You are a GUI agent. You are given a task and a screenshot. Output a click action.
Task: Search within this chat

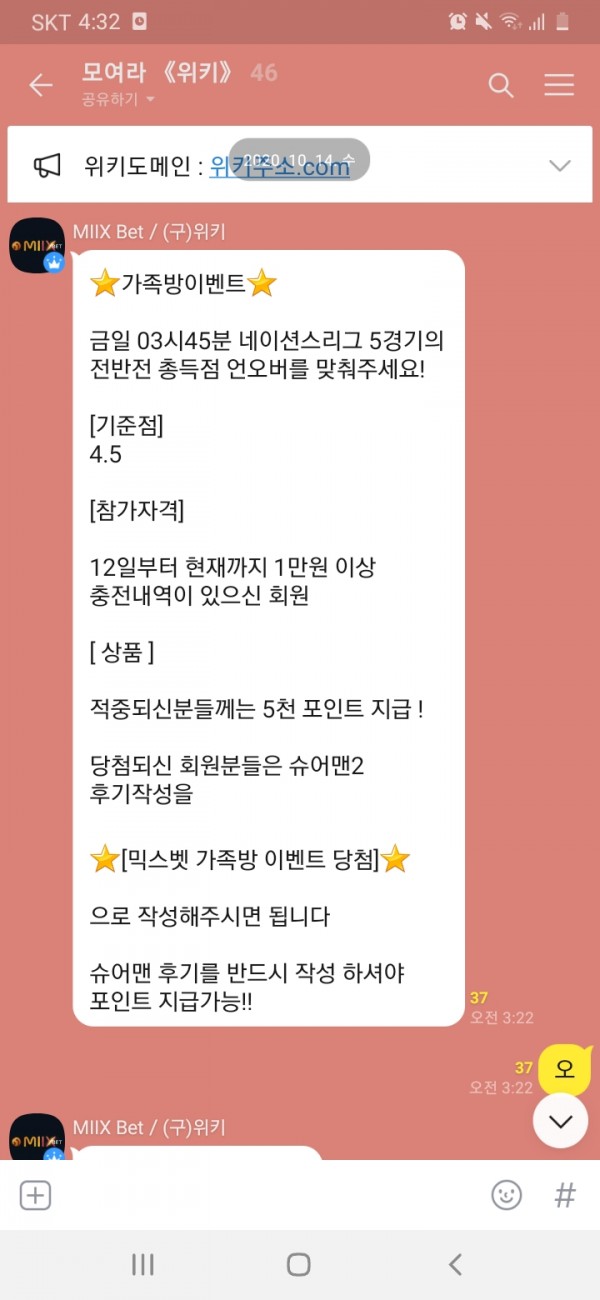(500, 86)
